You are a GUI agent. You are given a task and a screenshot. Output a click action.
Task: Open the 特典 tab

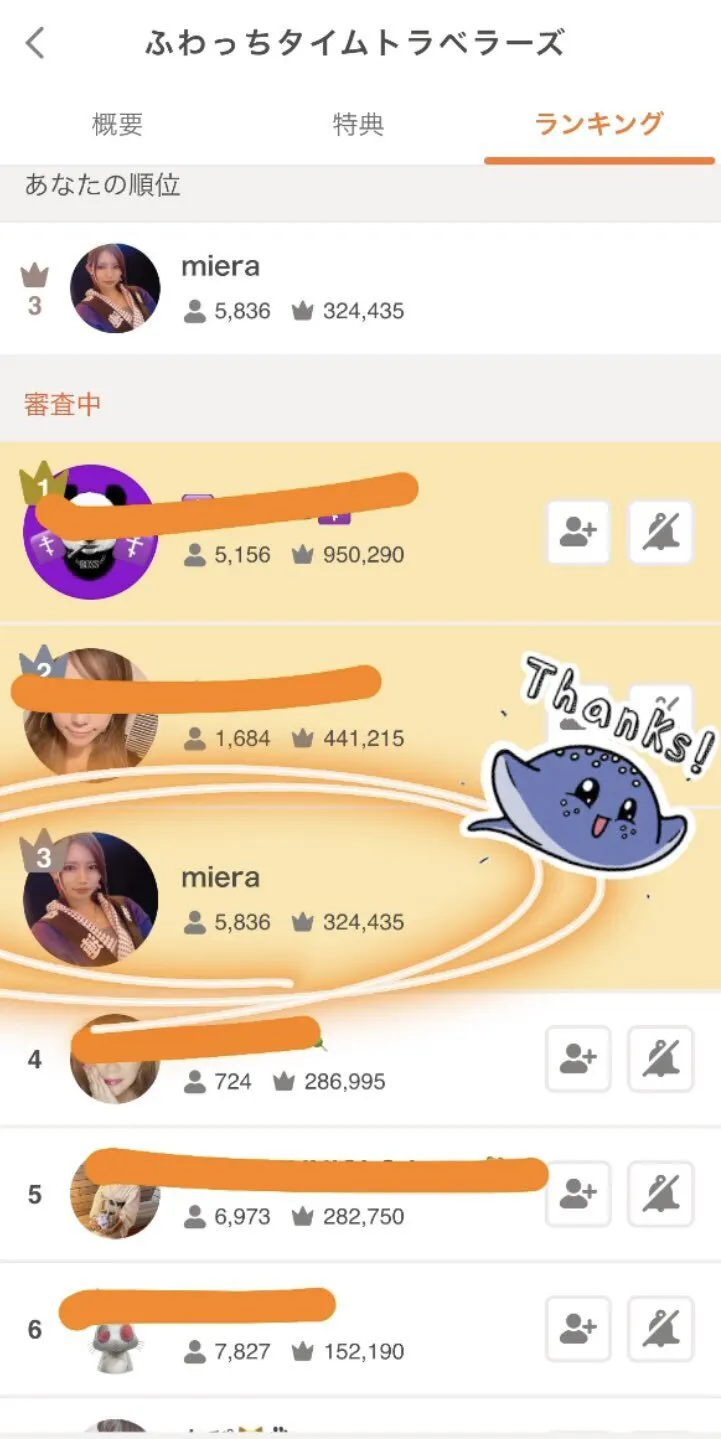point(358,125)
